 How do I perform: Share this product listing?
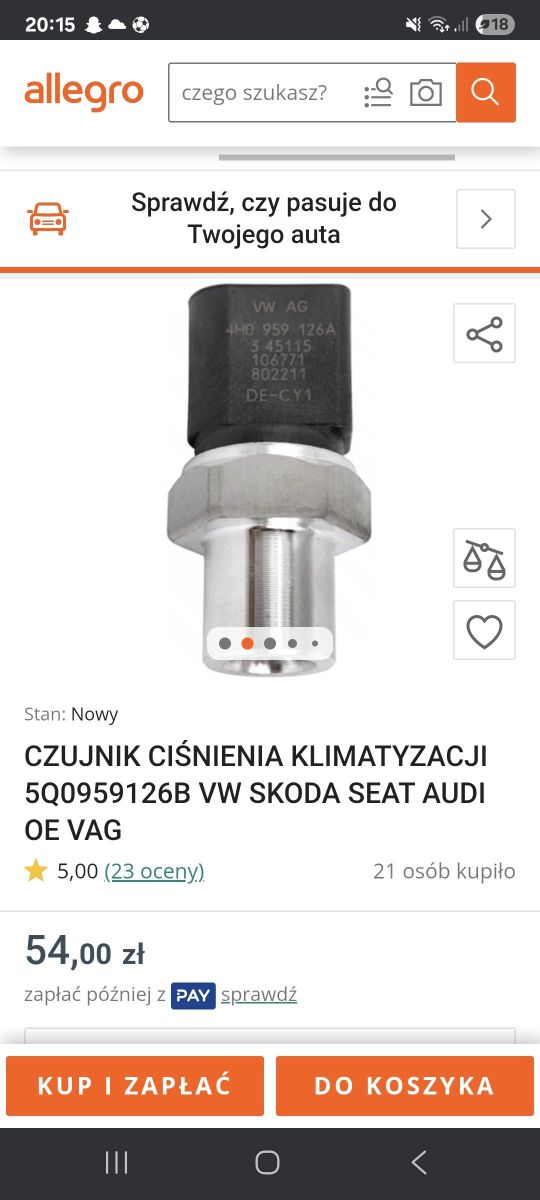[x=484, y=333]
